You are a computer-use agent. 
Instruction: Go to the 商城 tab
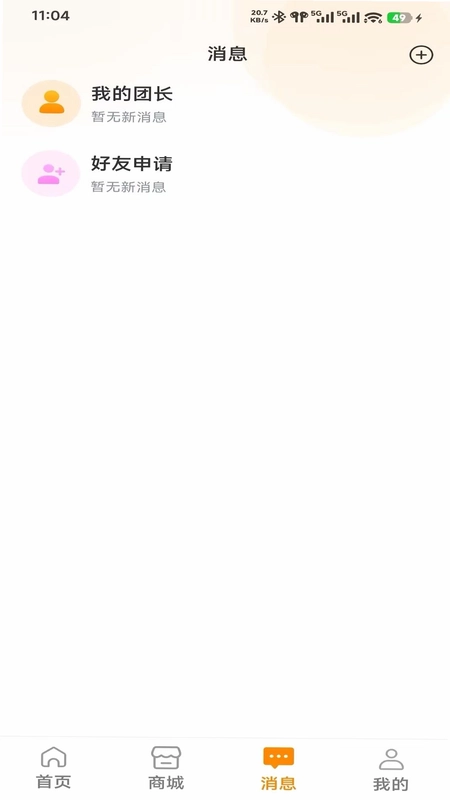click(x=166, y=768)
